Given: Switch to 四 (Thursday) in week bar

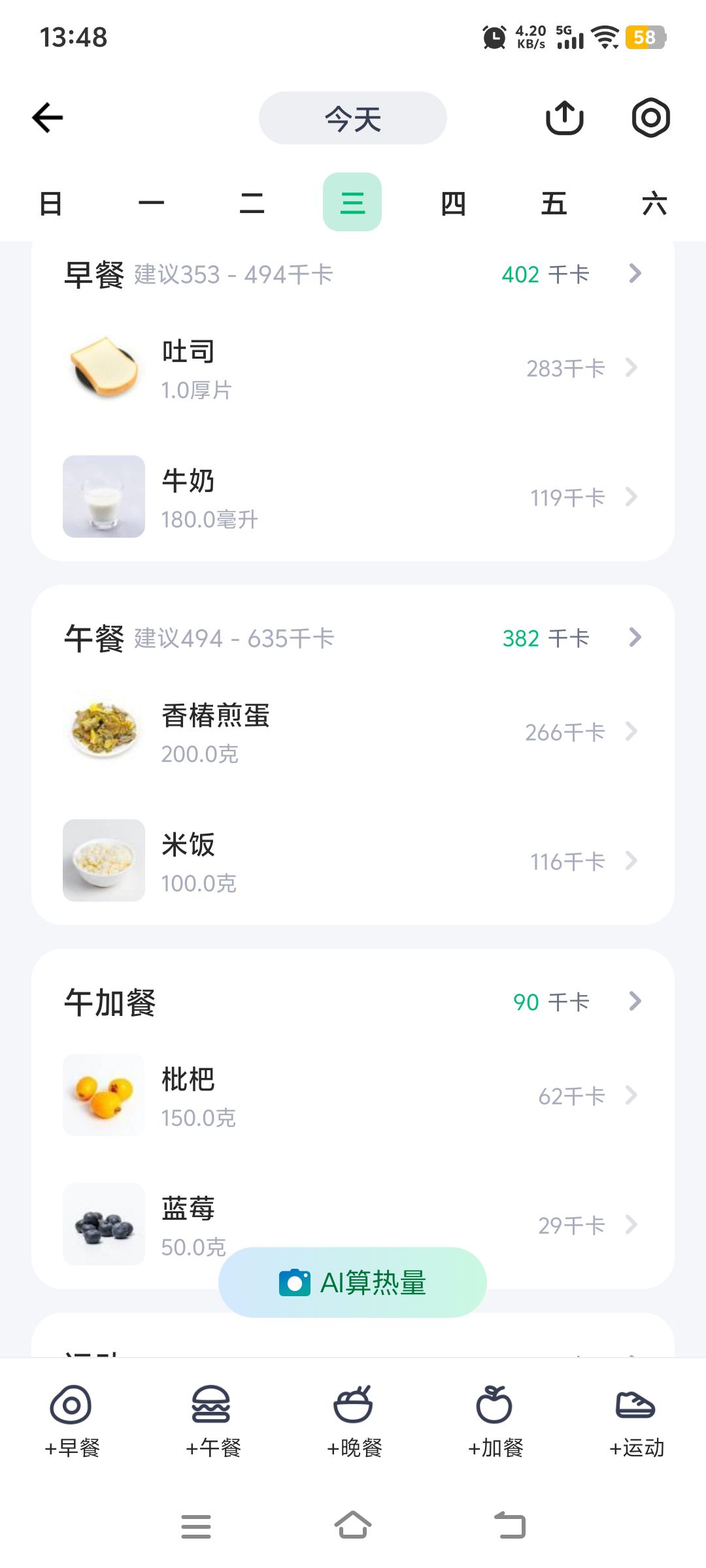Looking at the screenshot, I should point(453,203).
